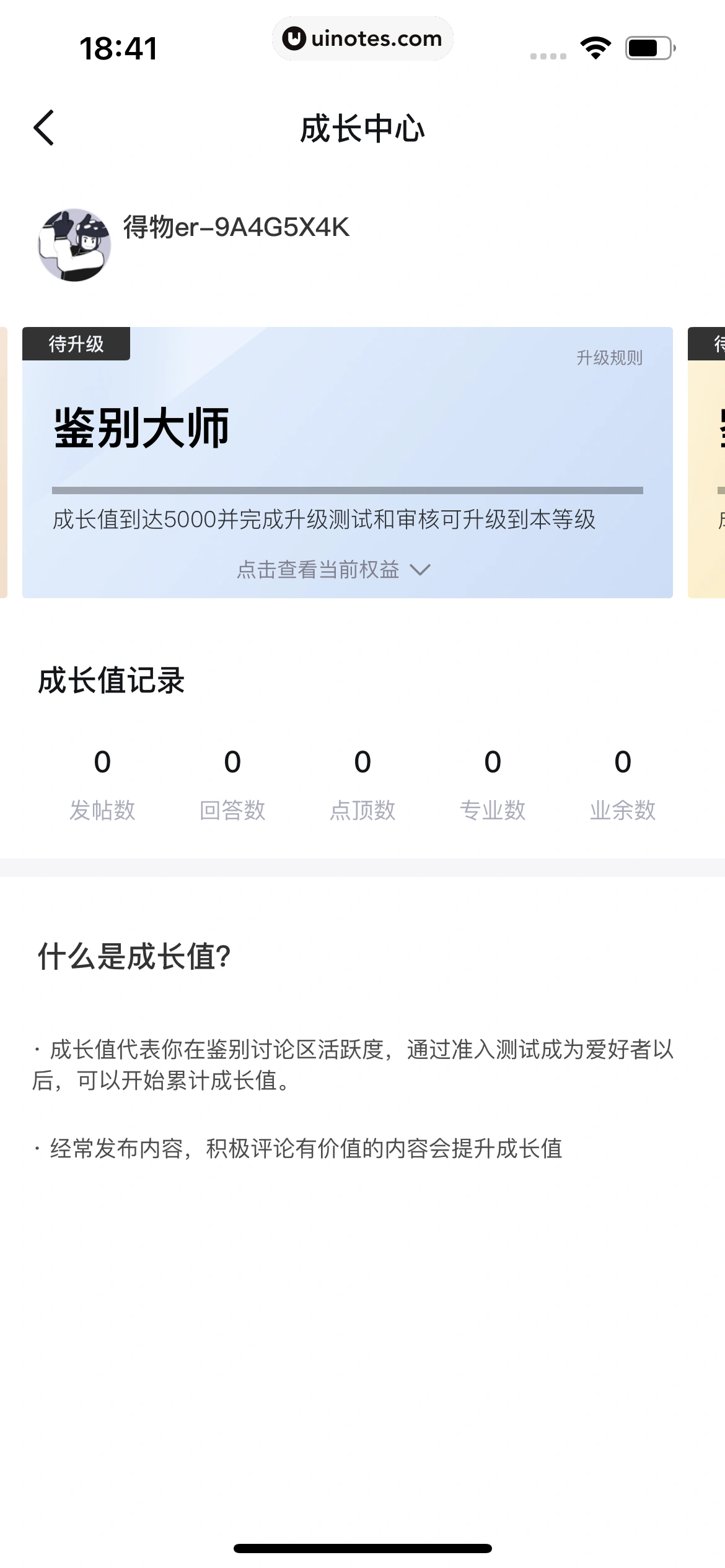Click the 待升级 status badge
The height and width of the screenshot is (1568, 725).
point(76,344)
